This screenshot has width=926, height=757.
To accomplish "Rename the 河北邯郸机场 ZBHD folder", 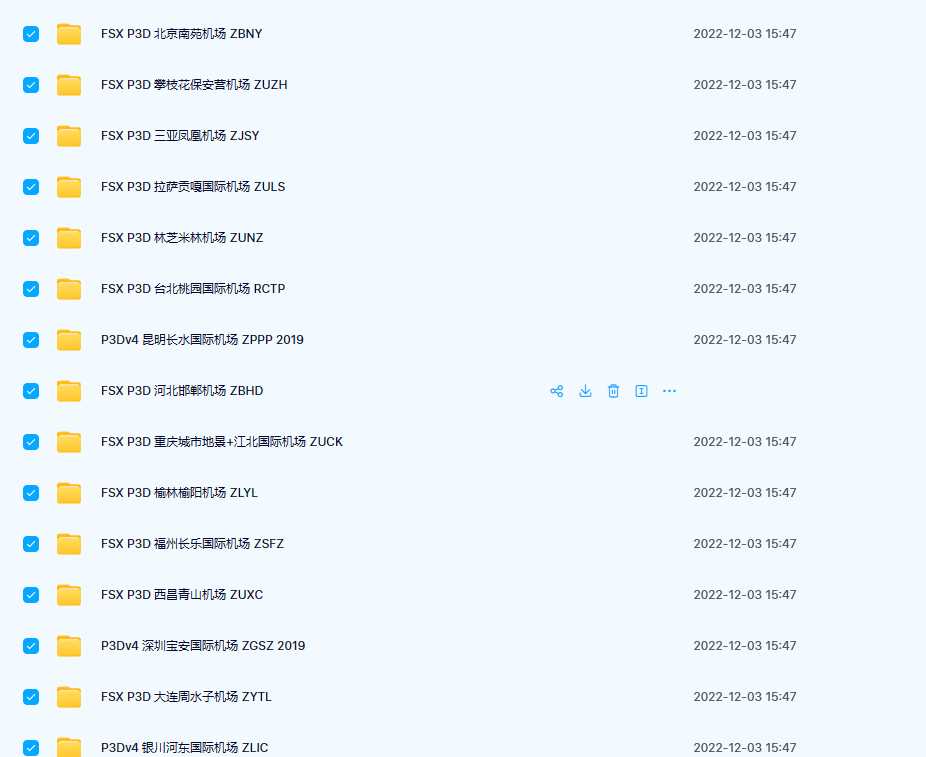I will tap(642, 391).
